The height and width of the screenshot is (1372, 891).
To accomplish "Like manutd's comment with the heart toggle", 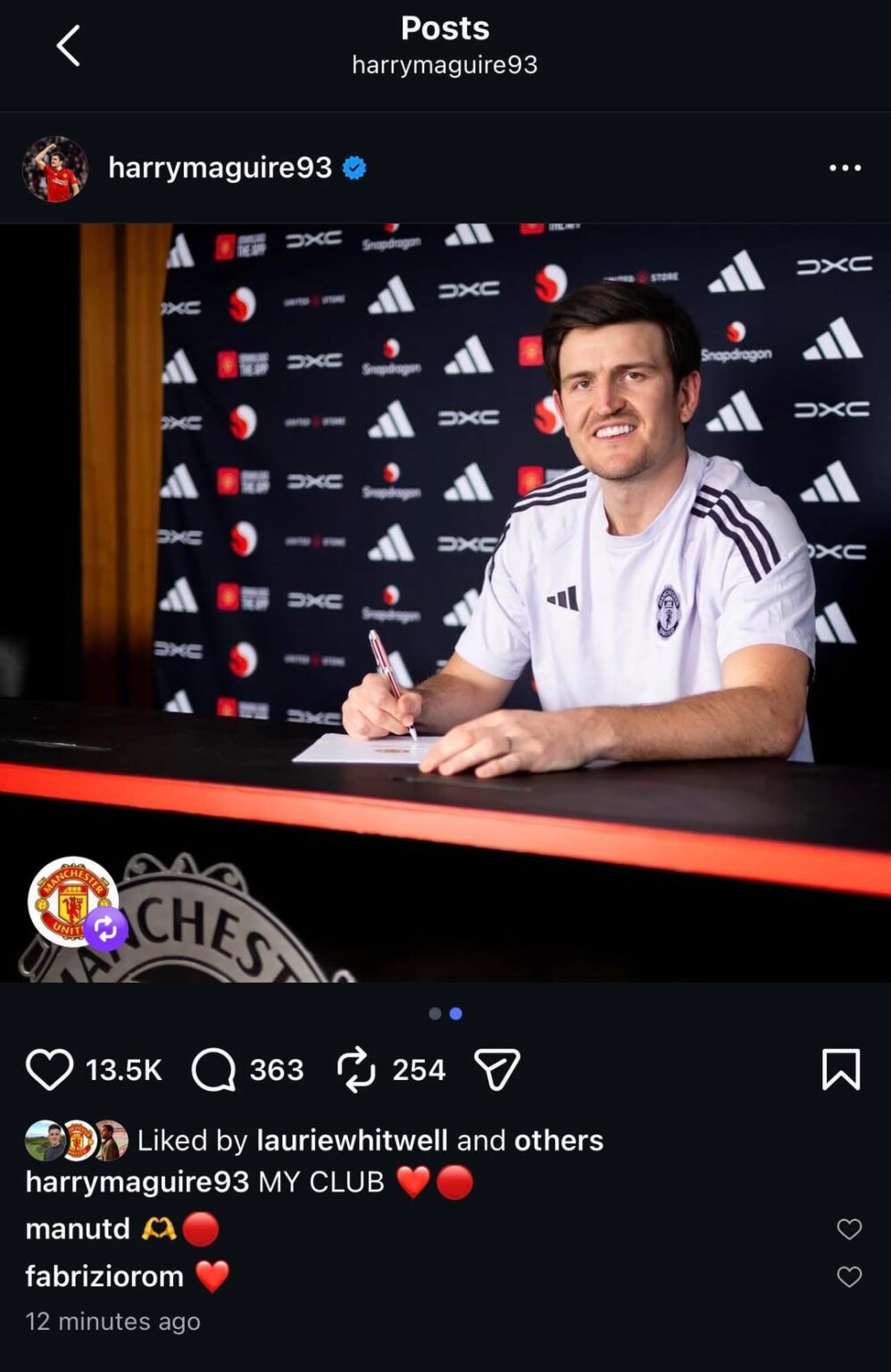I will click(x=851, y=1228).
